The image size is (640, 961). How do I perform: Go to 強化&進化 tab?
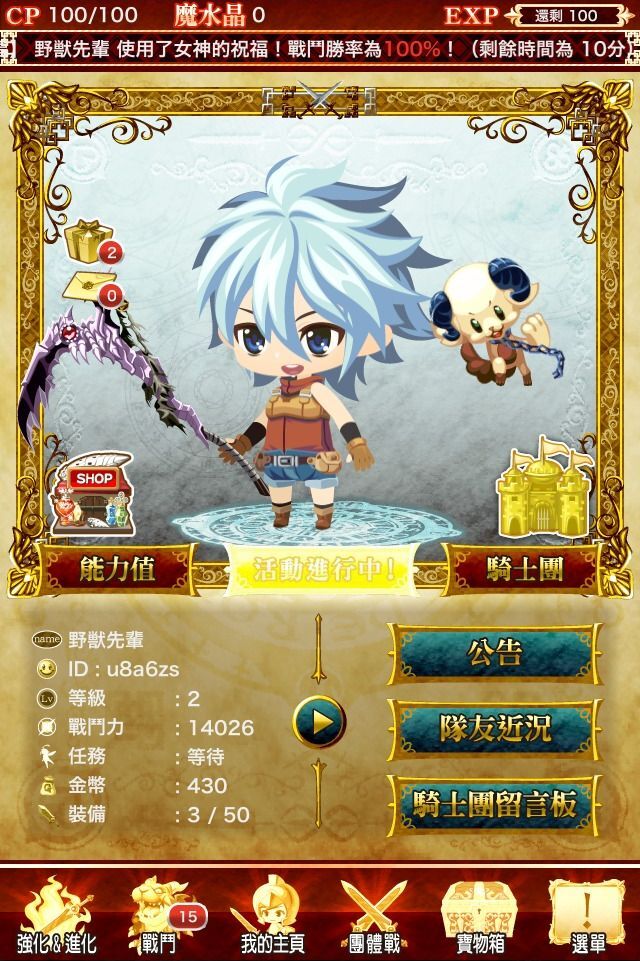pyautogui.click(x=56, y=912)
